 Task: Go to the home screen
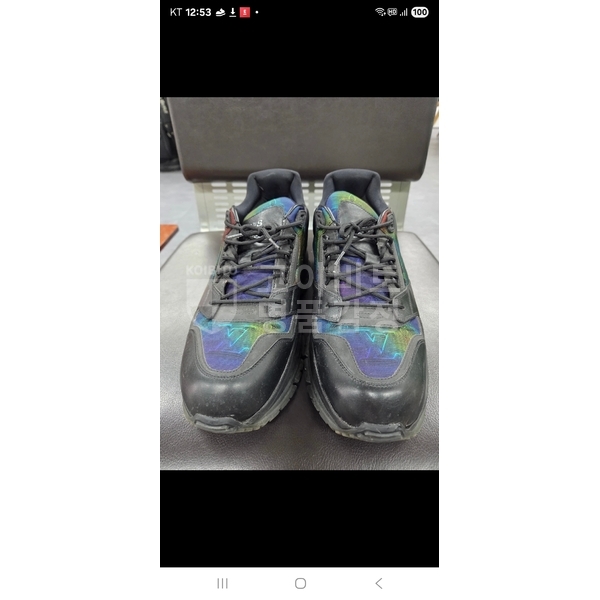tap(300, 583)
